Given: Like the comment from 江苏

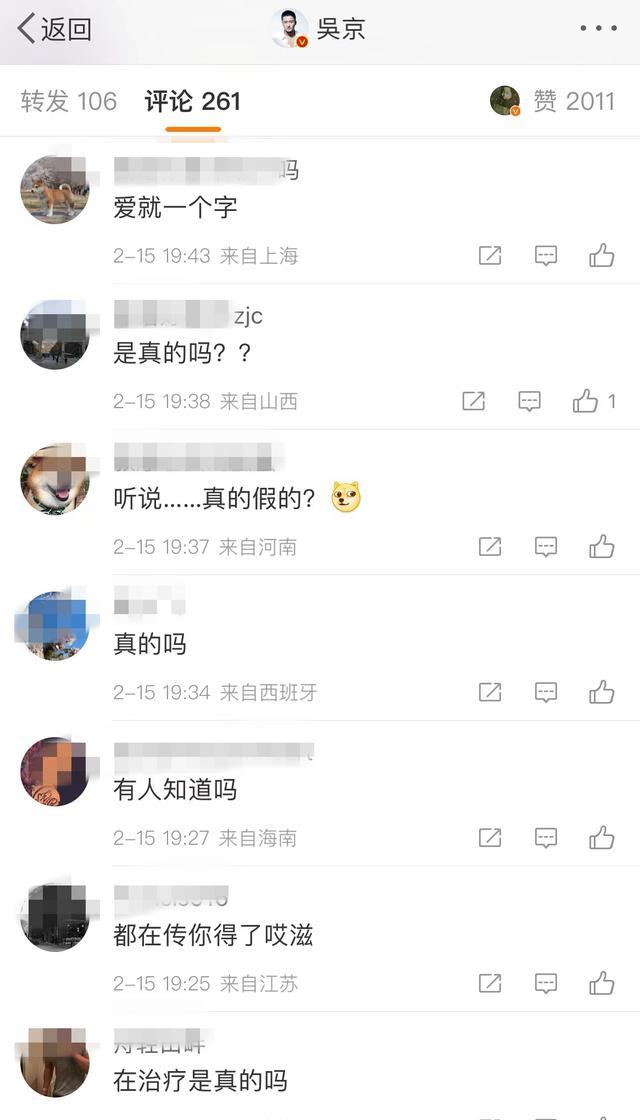Looking at the screenshot, I should tap(601, 984).
